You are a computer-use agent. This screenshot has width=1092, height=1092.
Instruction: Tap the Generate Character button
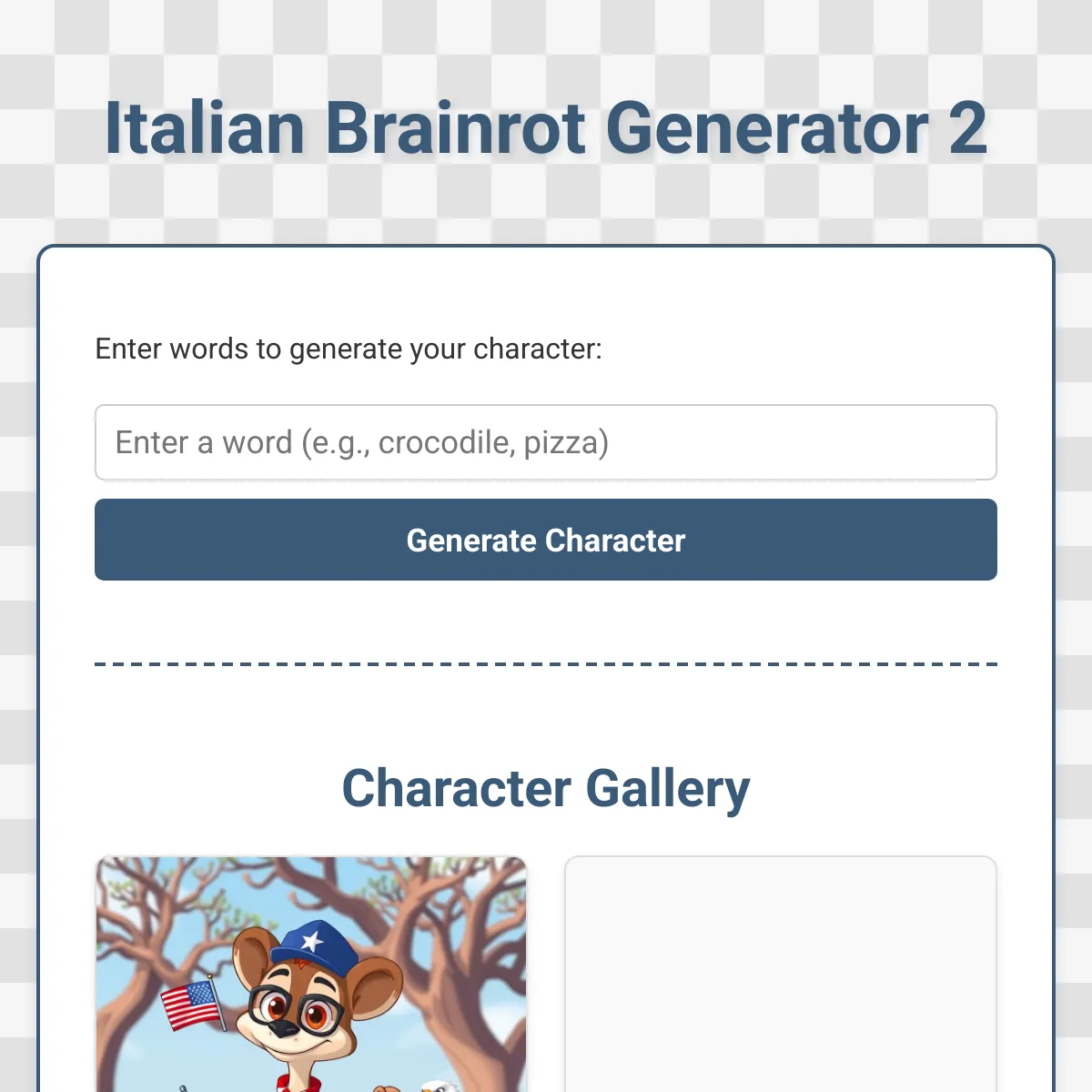pos(546,540)
